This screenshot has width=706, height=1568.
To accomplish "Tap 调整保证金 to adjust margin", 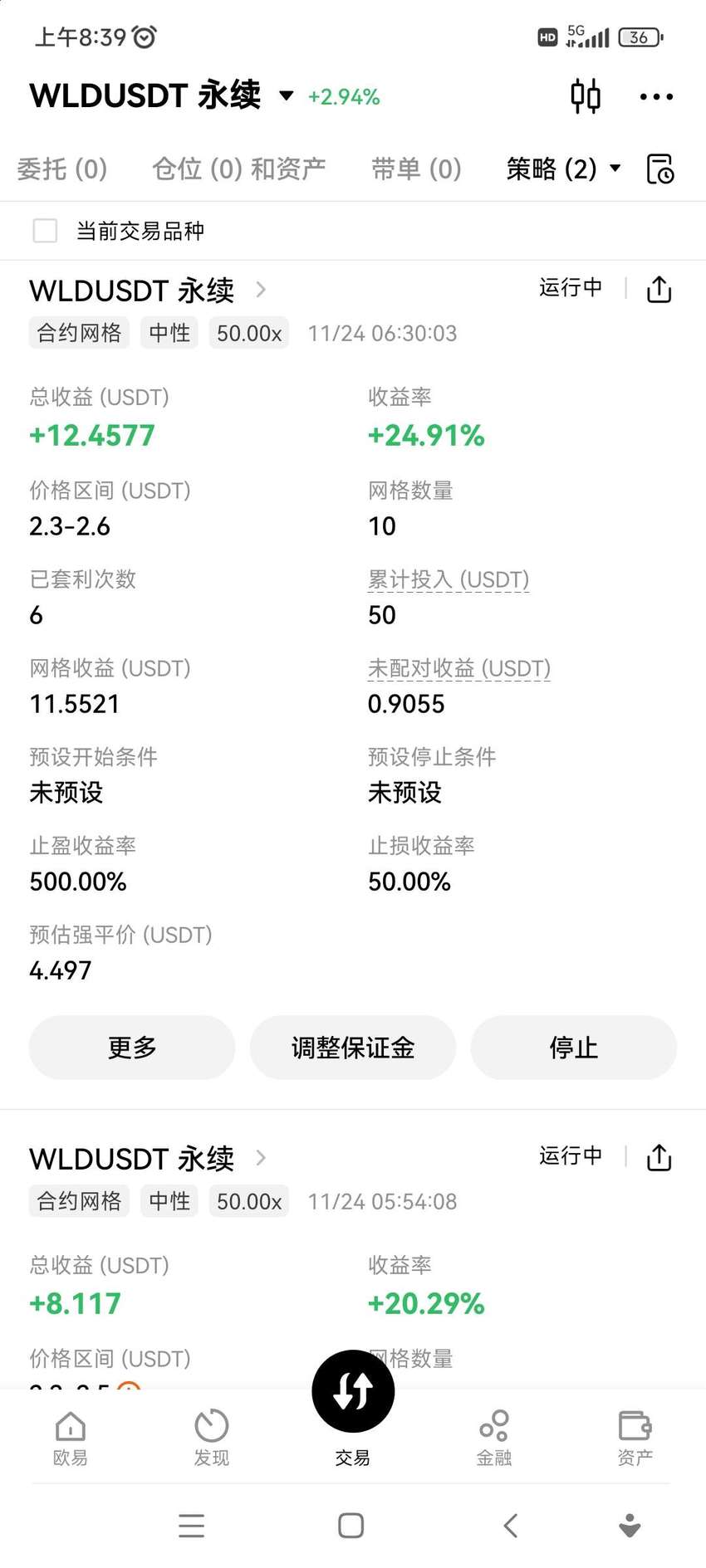I will pos(353,1048).
